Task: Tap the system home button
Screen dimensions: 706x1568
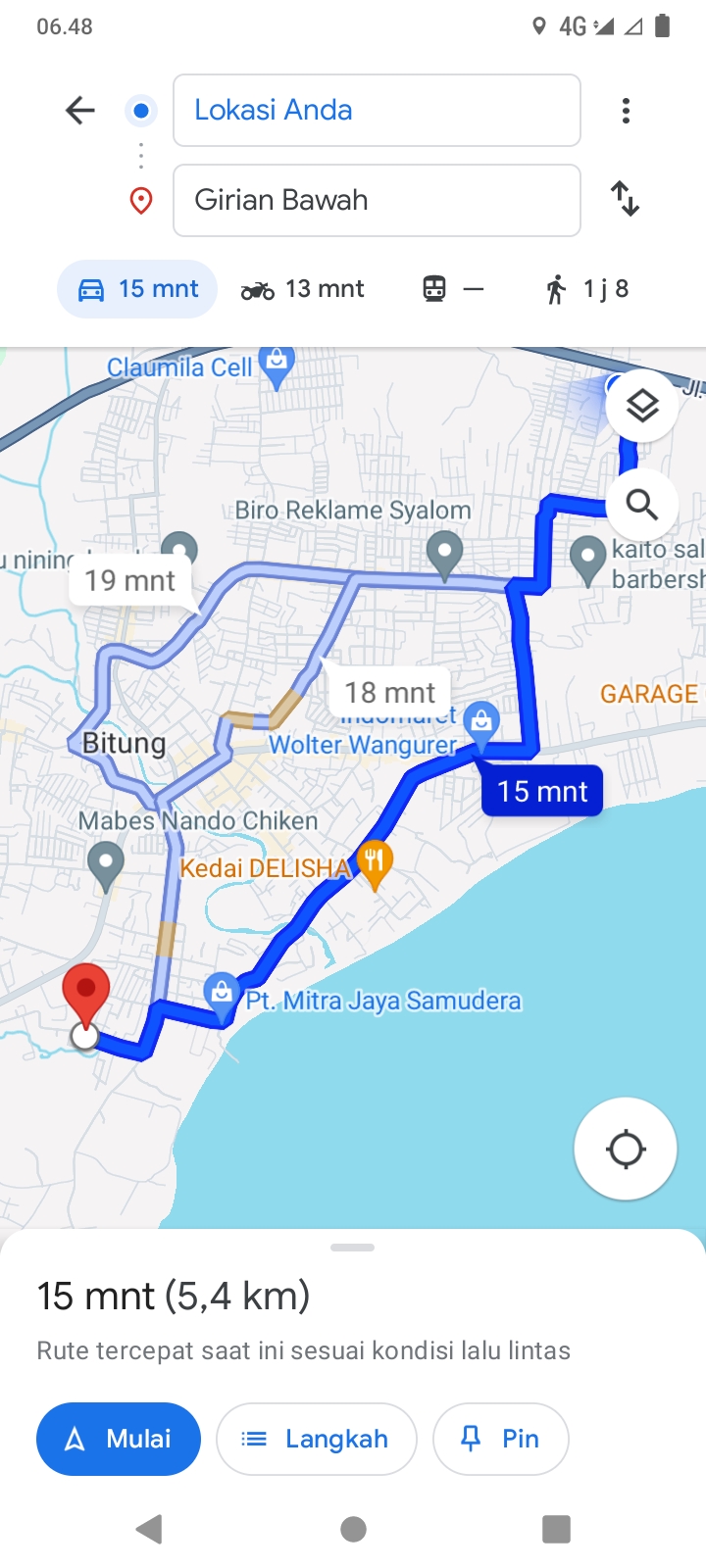Action: (x=353, y=1529)
